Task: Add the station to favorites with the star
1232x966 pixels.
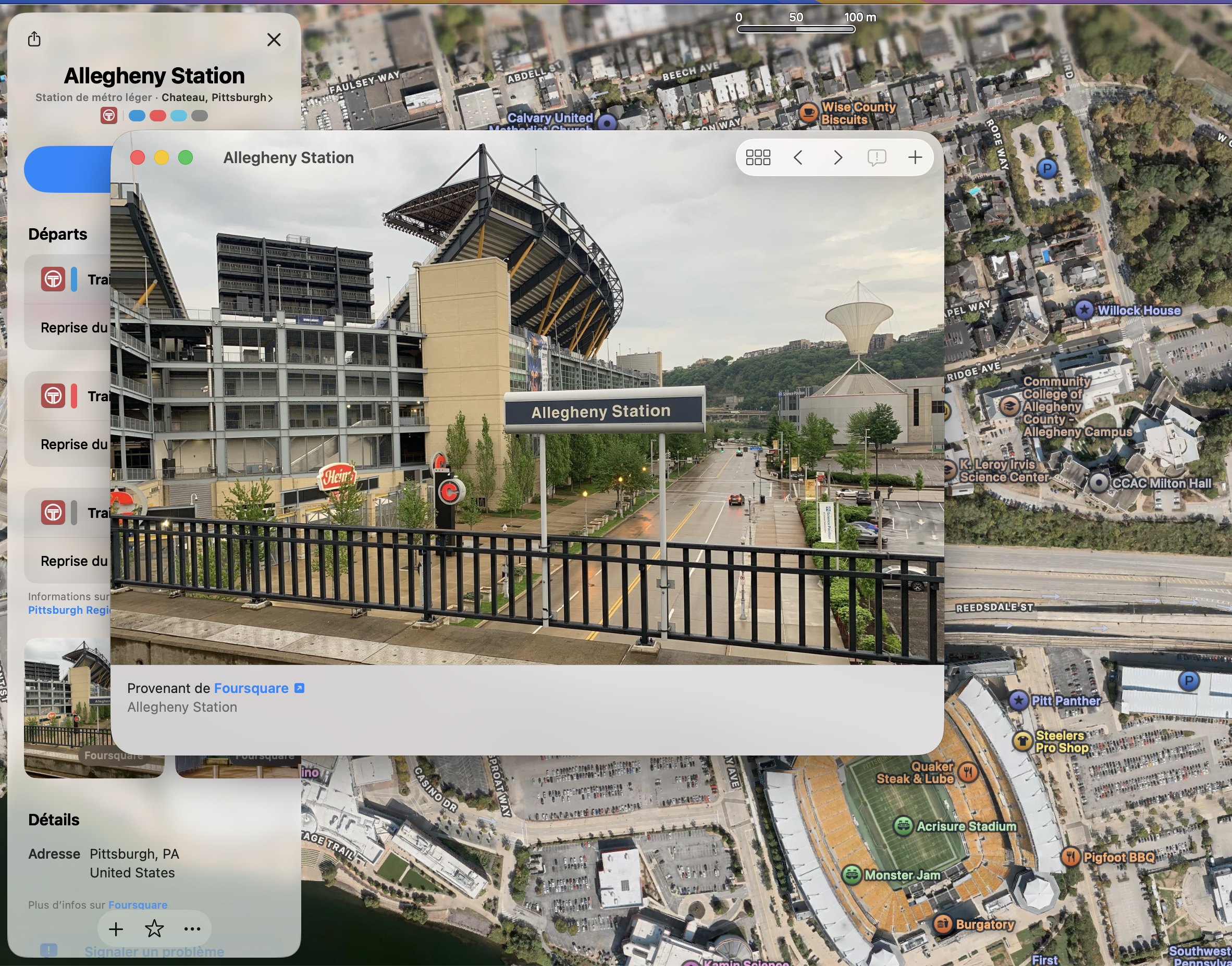Action: (x=154, y=928)
